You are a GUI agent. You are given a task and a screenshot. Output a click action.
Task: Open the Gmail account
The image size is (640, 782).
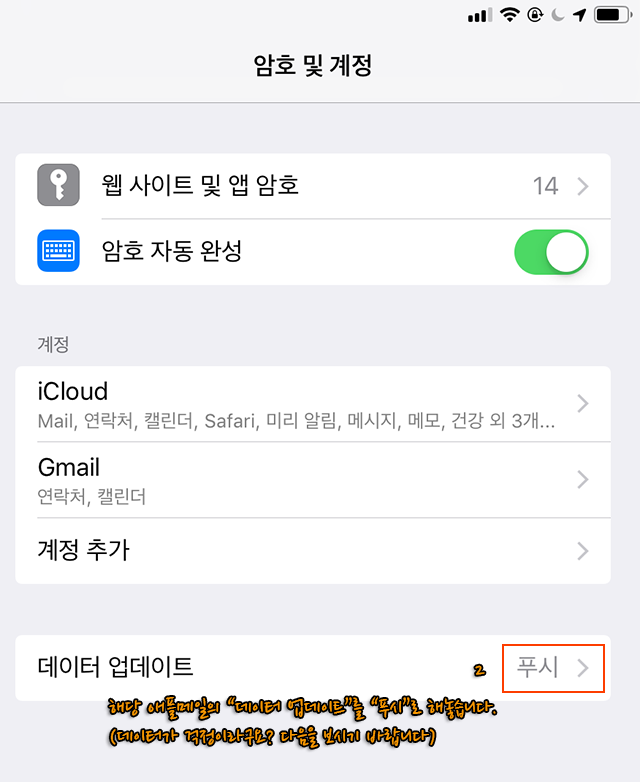tap(312, 479)
